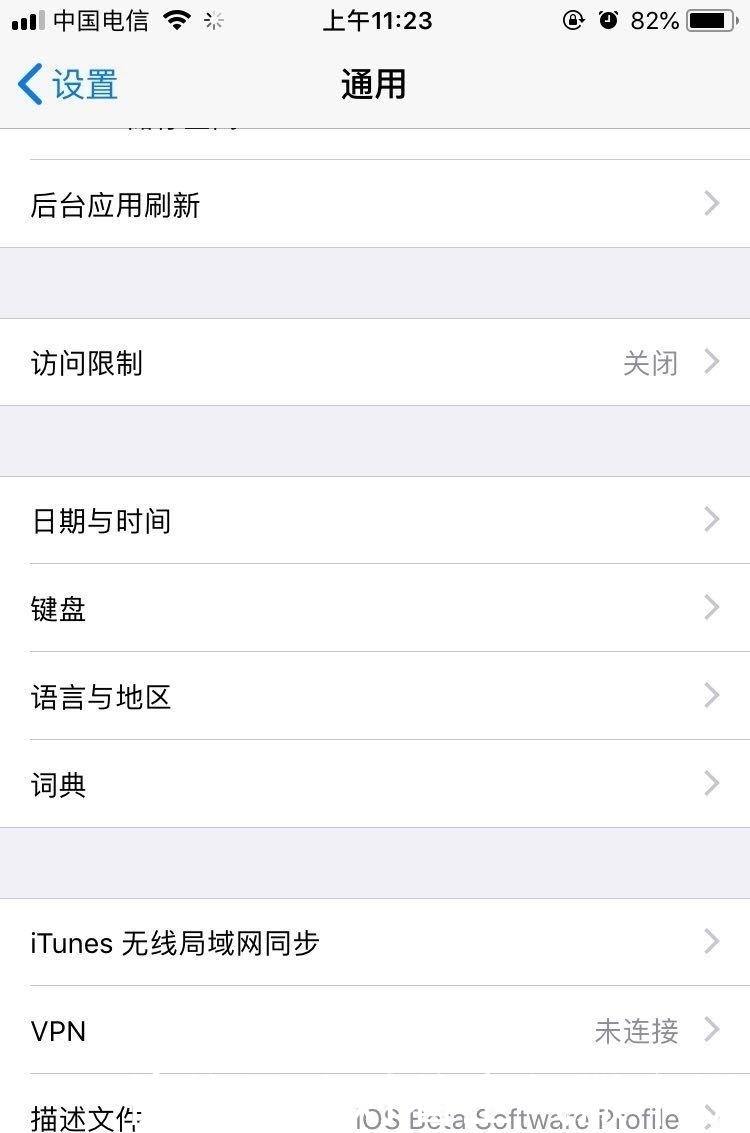
Task: Tap the orientation lock icon in status bar
Action: (x=573, y=18)
